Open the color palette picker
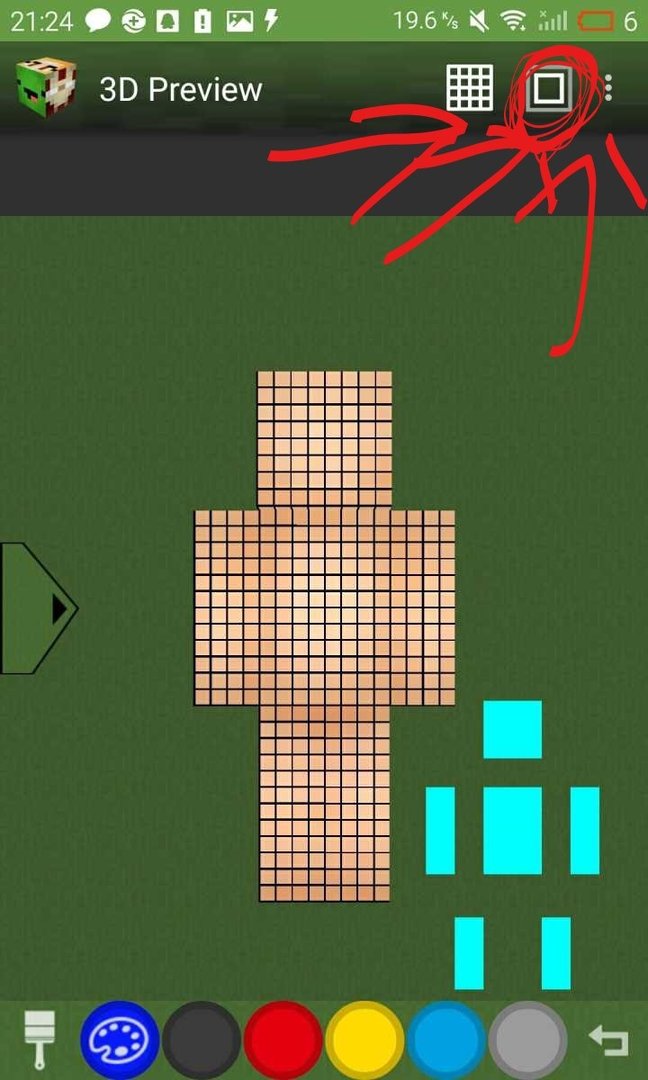Screen dimensions: 648x1080 coord(120,1041)
